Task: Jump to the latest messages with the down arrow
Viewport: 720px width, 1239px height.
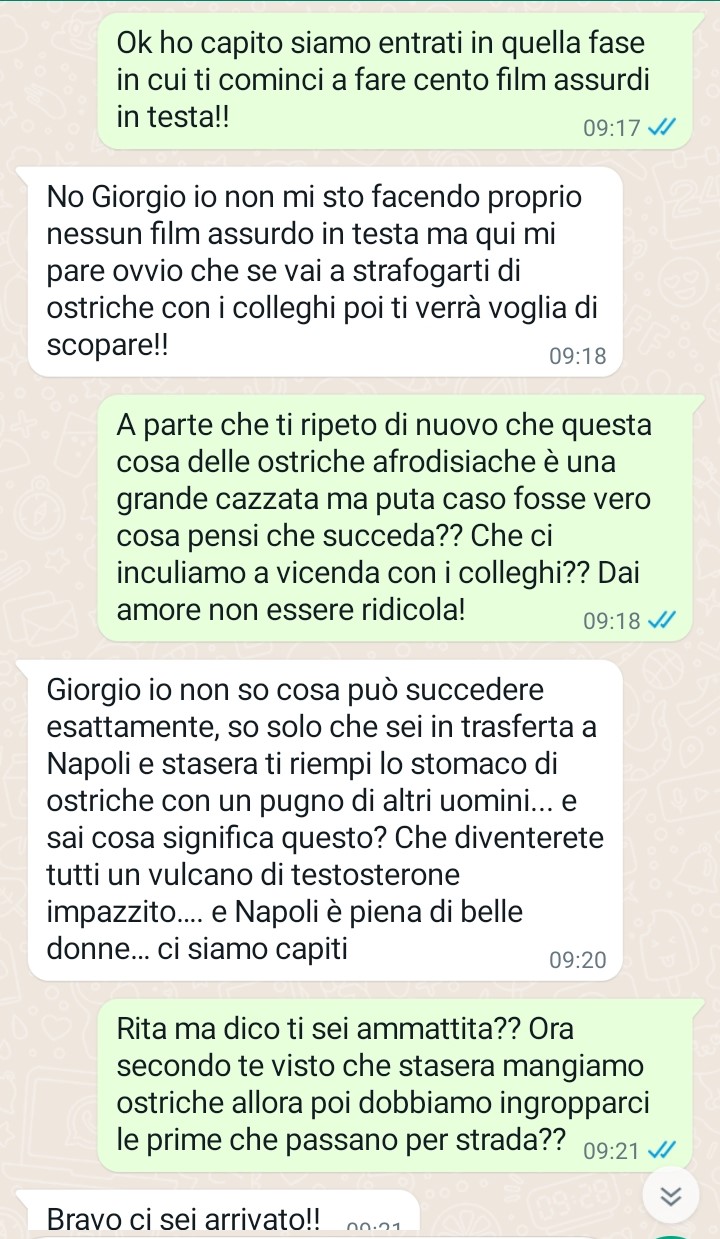Action: point(673,1198)
